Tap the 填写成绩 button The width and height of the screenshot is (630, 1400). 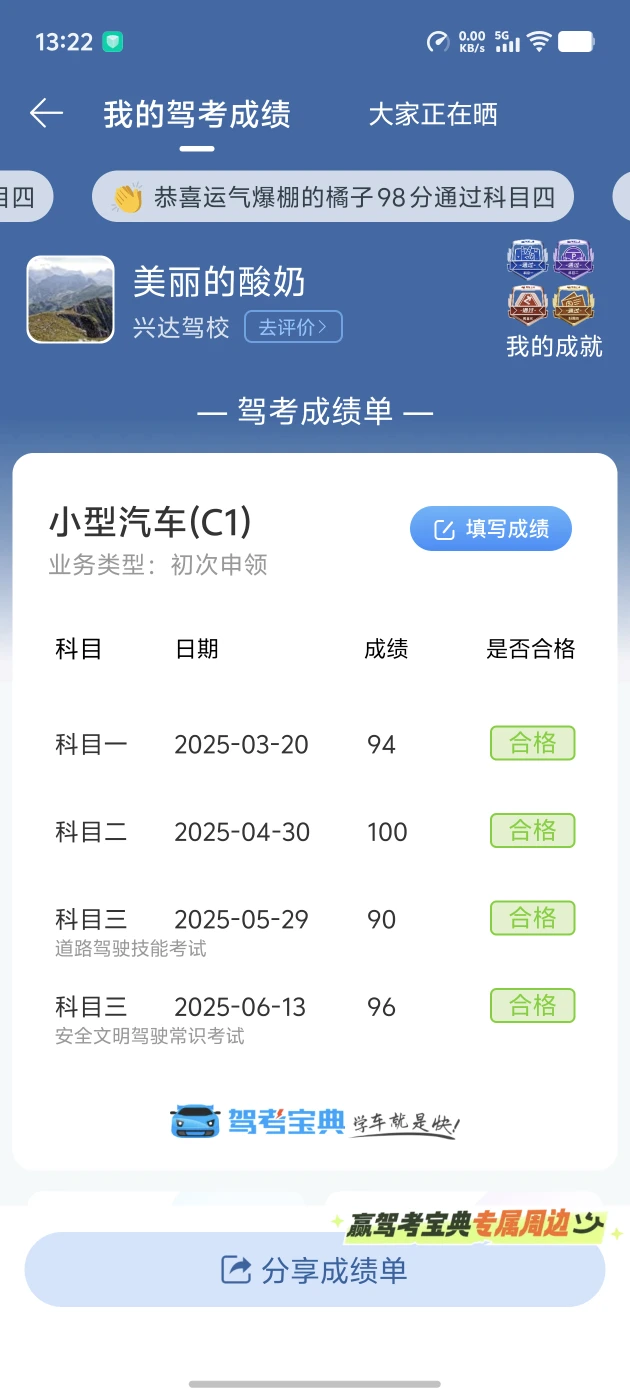coord(490,529)
